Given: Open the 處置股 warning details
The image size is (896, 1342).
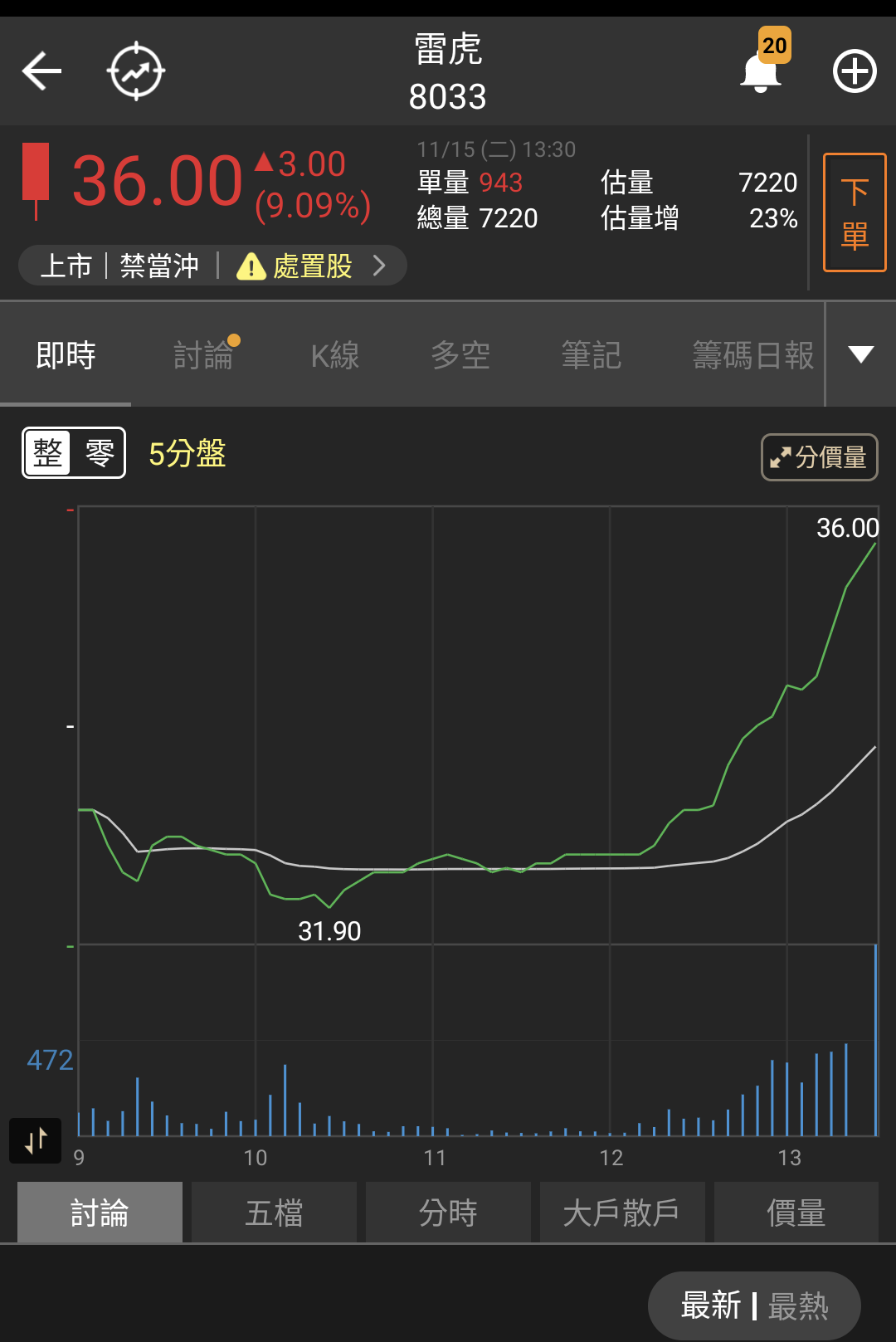Looking at the screenshot, I should pyautogui.click(x=311, y=266).
